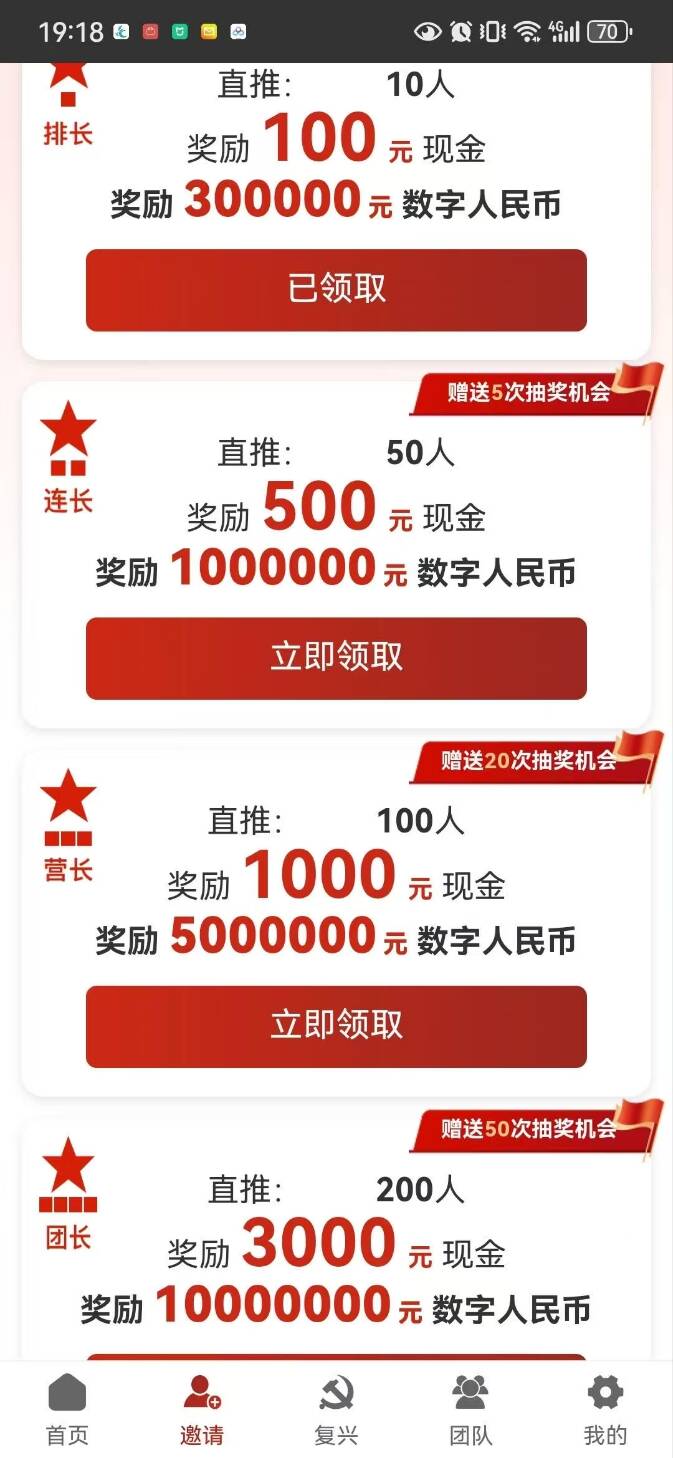Open the 团队 tab

tap(470, 1408)
